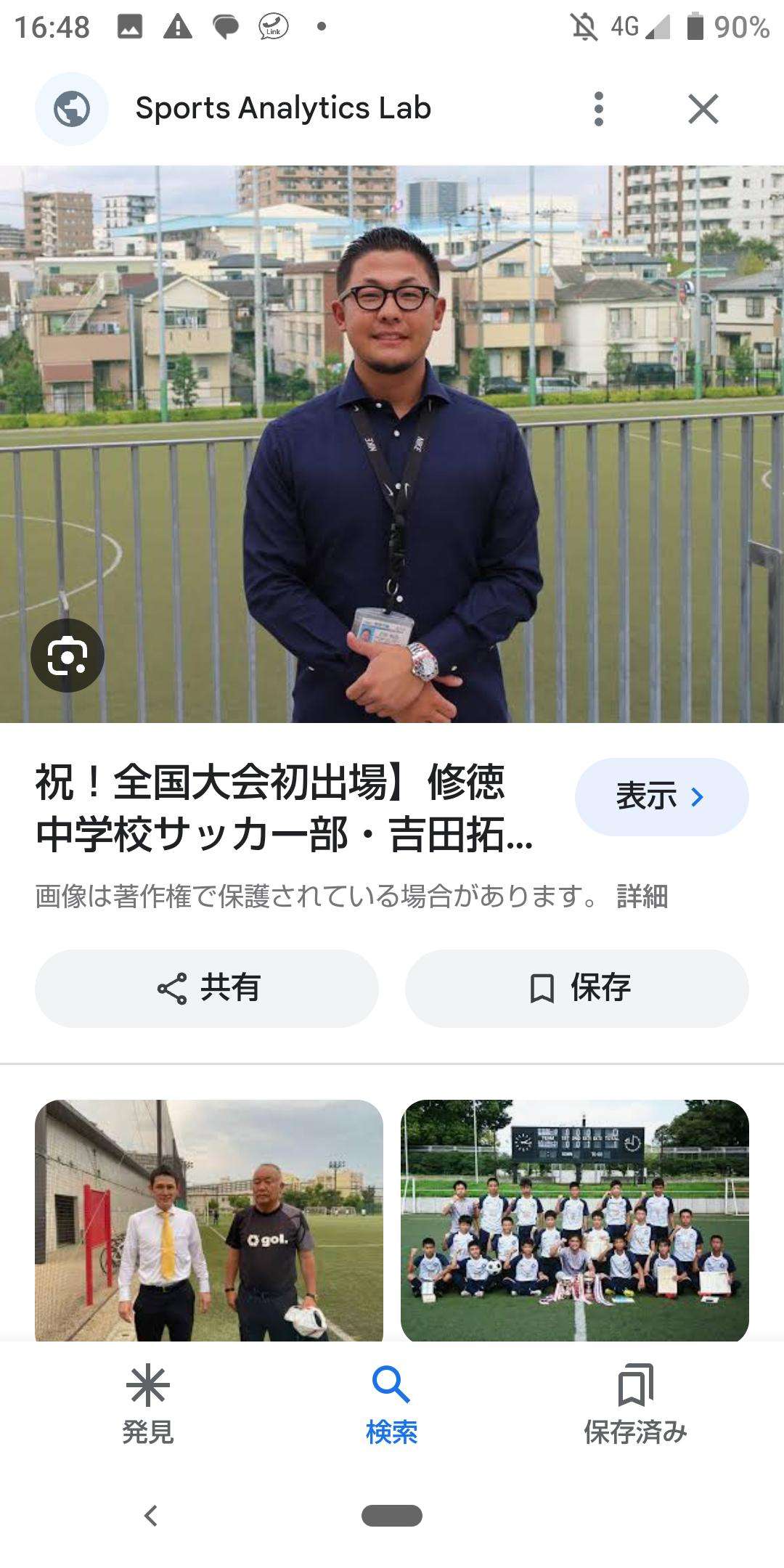
Task: Open the three-dot overflow menu
Action: pyautogui.click(x=598, y=109)
